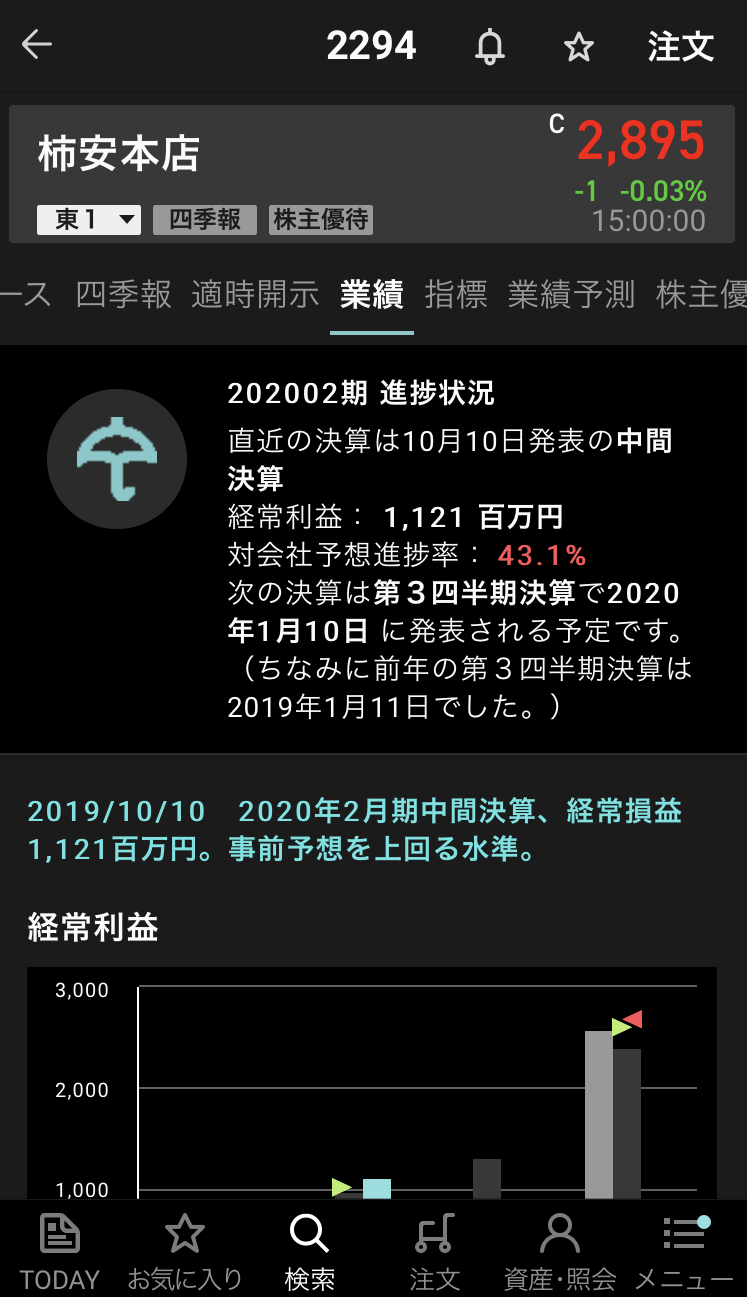Switch to the 適時開示 tab
Screen dimensions: 747x1297
pos(255,294)
